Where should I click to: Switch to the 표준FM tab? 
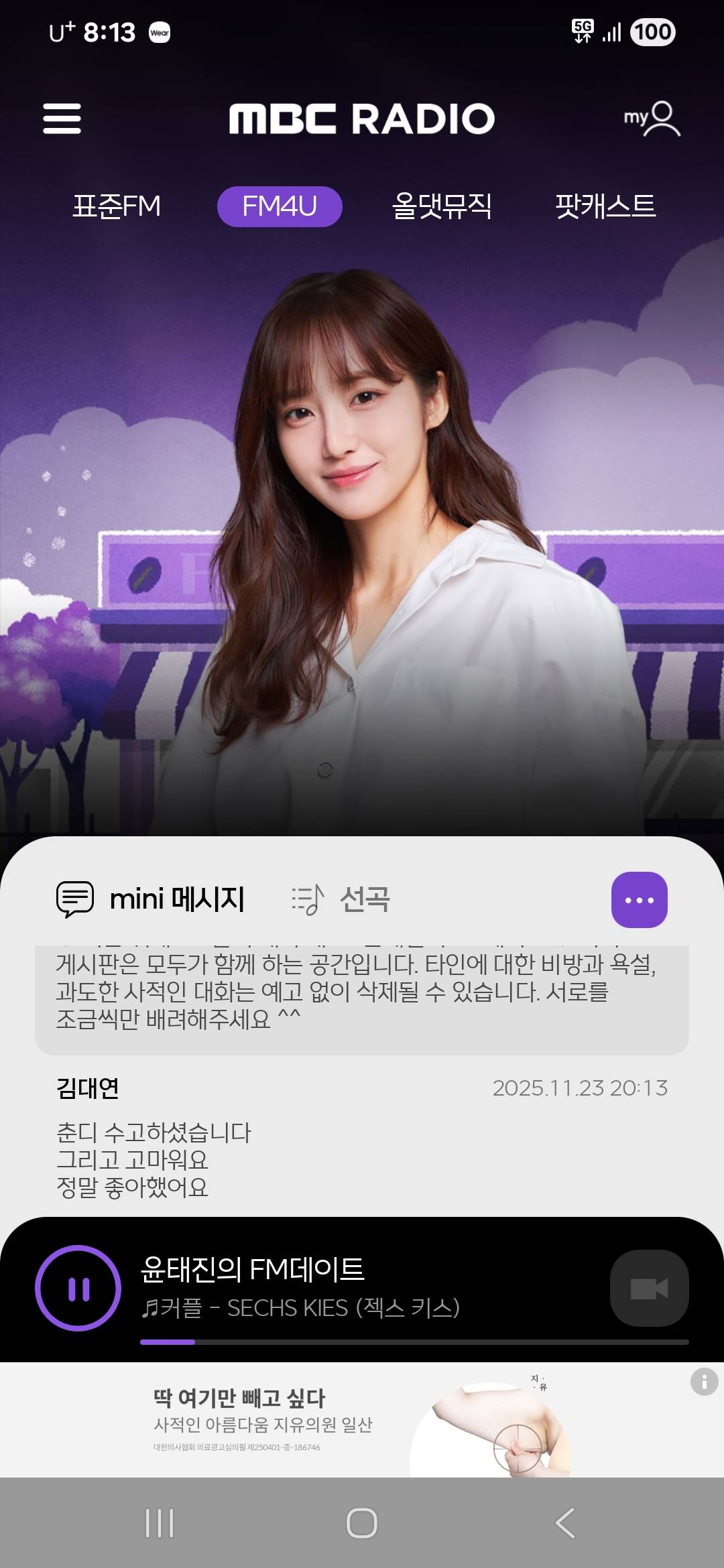(x=117, y=206)
